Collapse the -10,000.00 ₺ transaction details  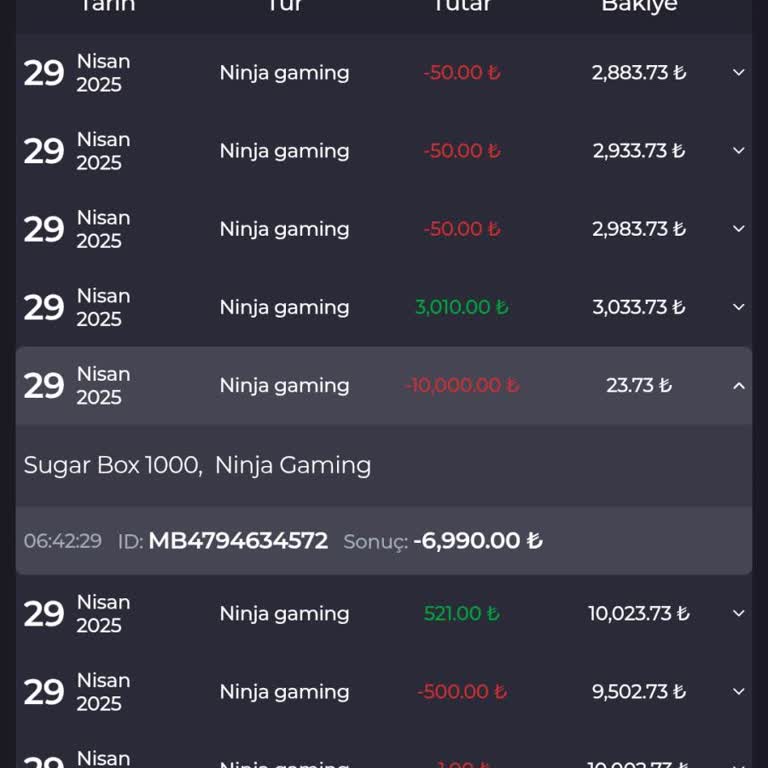point(739,386)
